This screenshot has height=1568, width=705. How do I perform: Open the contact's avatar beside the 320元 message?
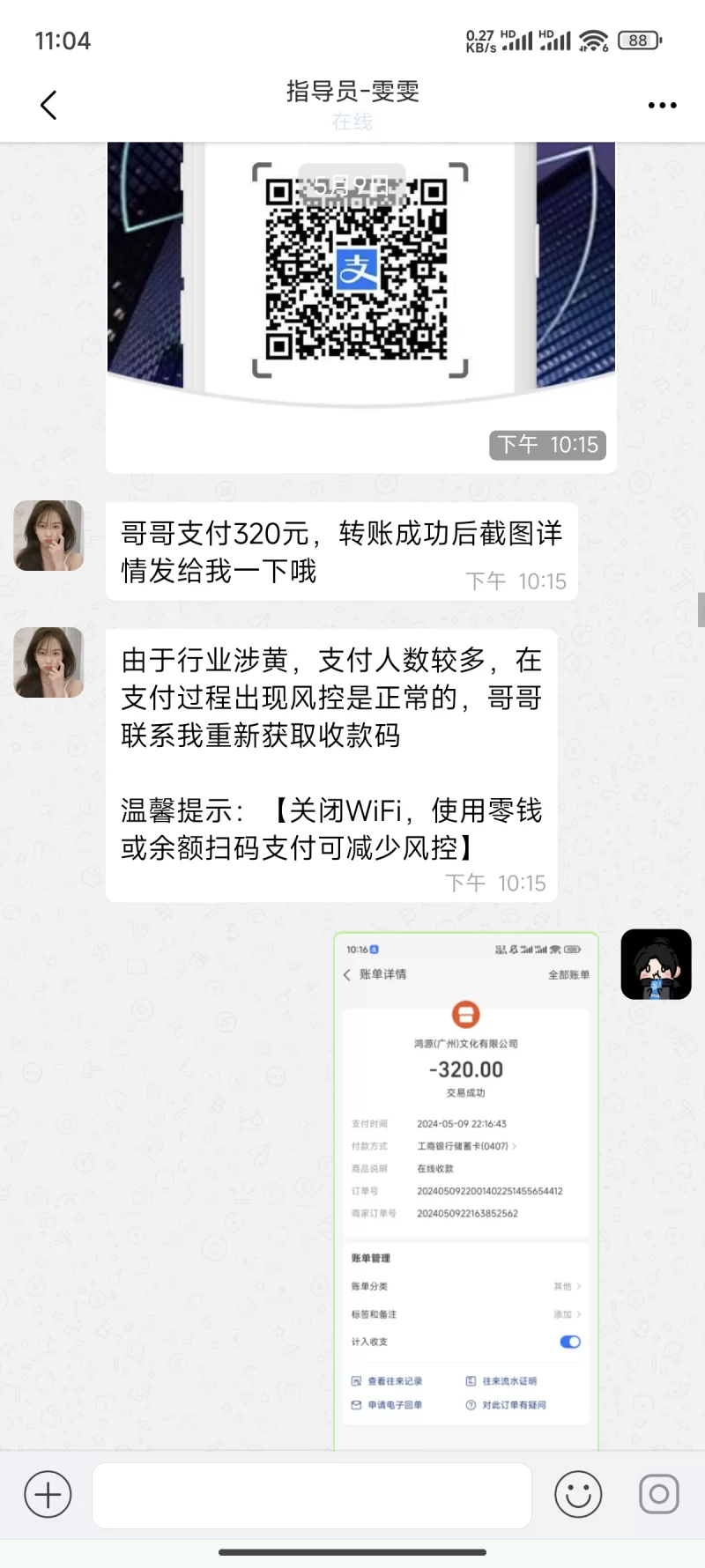click(x=49, y=536)
